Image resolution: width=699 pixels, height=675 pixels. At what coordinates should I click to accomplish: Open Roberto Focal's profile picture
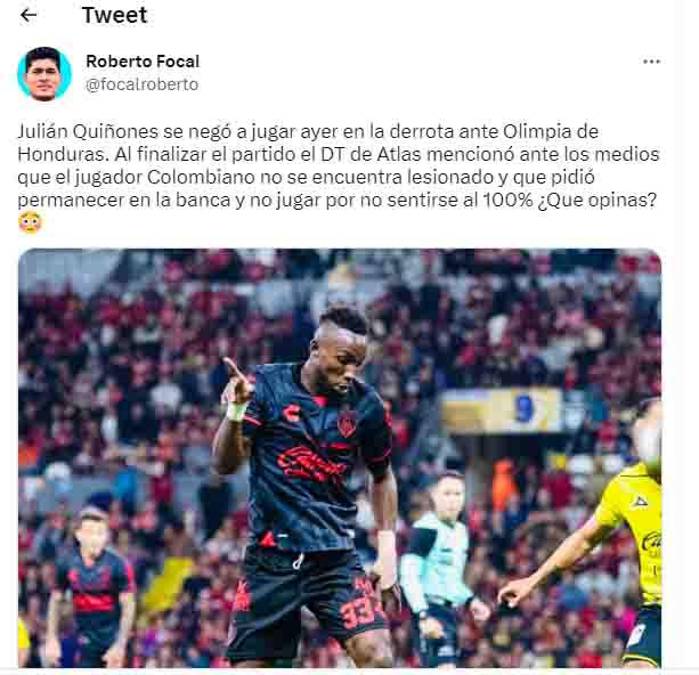pos(44,74)
